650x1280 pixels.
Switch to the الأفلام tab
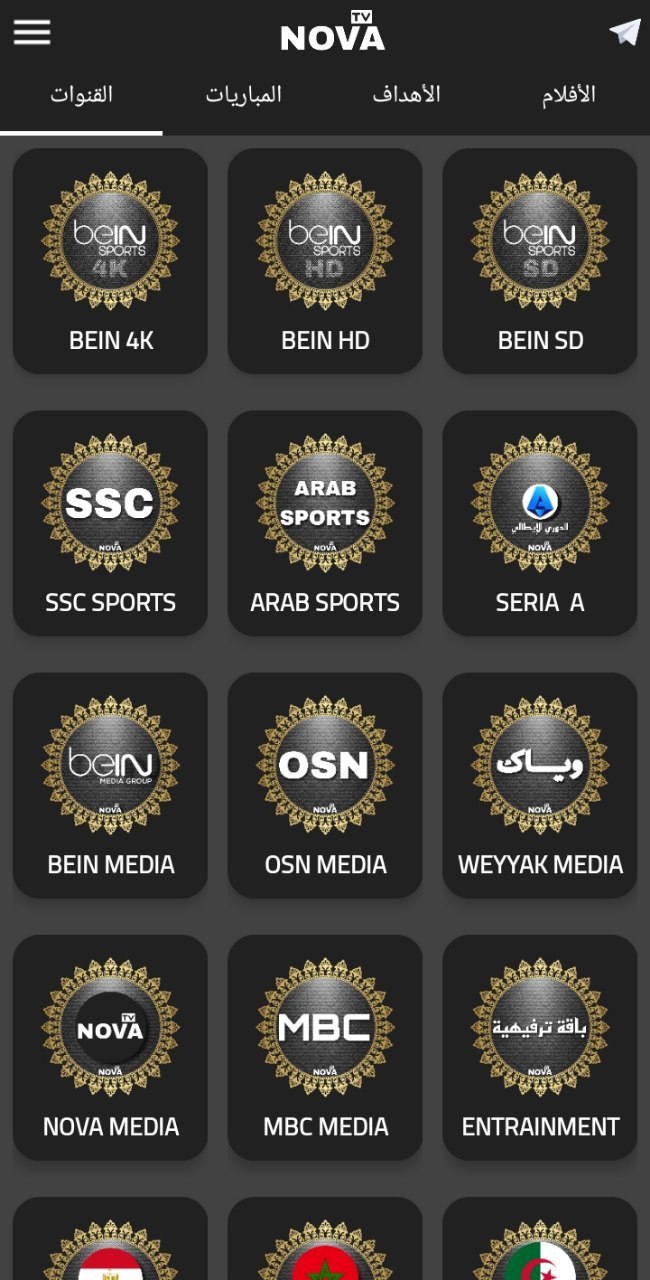[568, 95]
